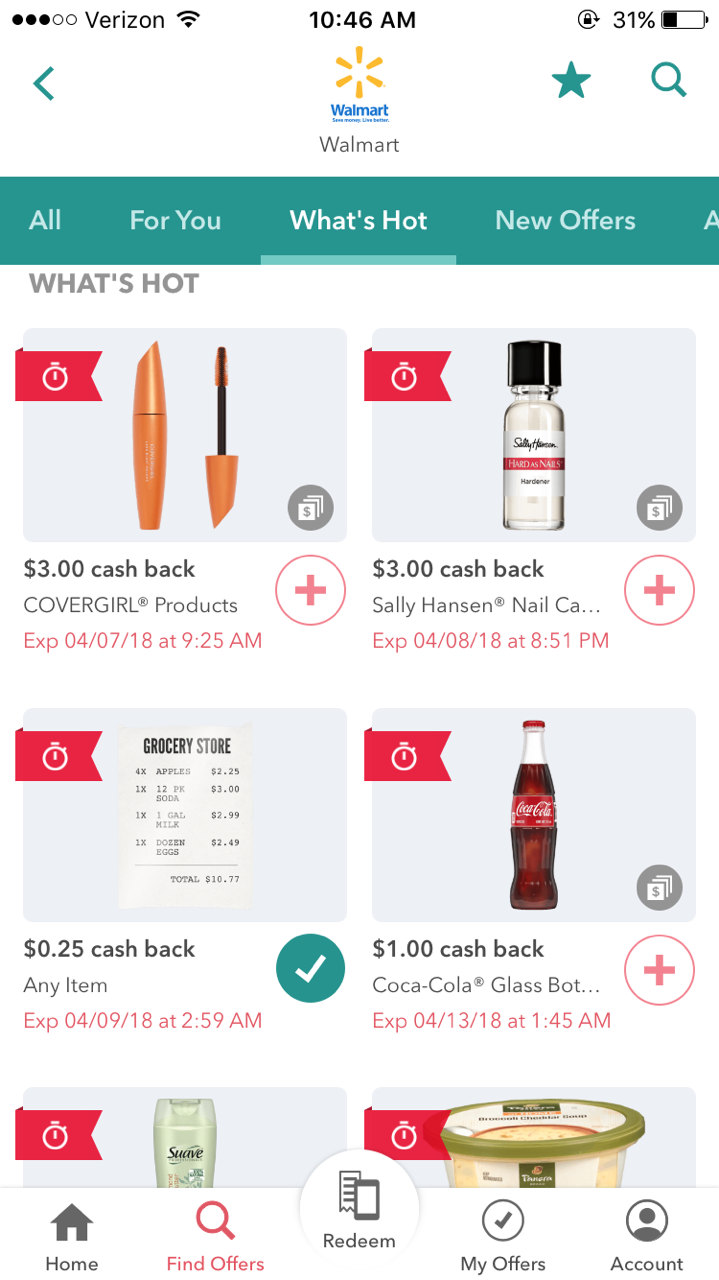Image resolution: width=719 pixels, height=1280 pixels.
Task: Open the COVERGIRL mascara offer card
Action: (x=185, y=435)
